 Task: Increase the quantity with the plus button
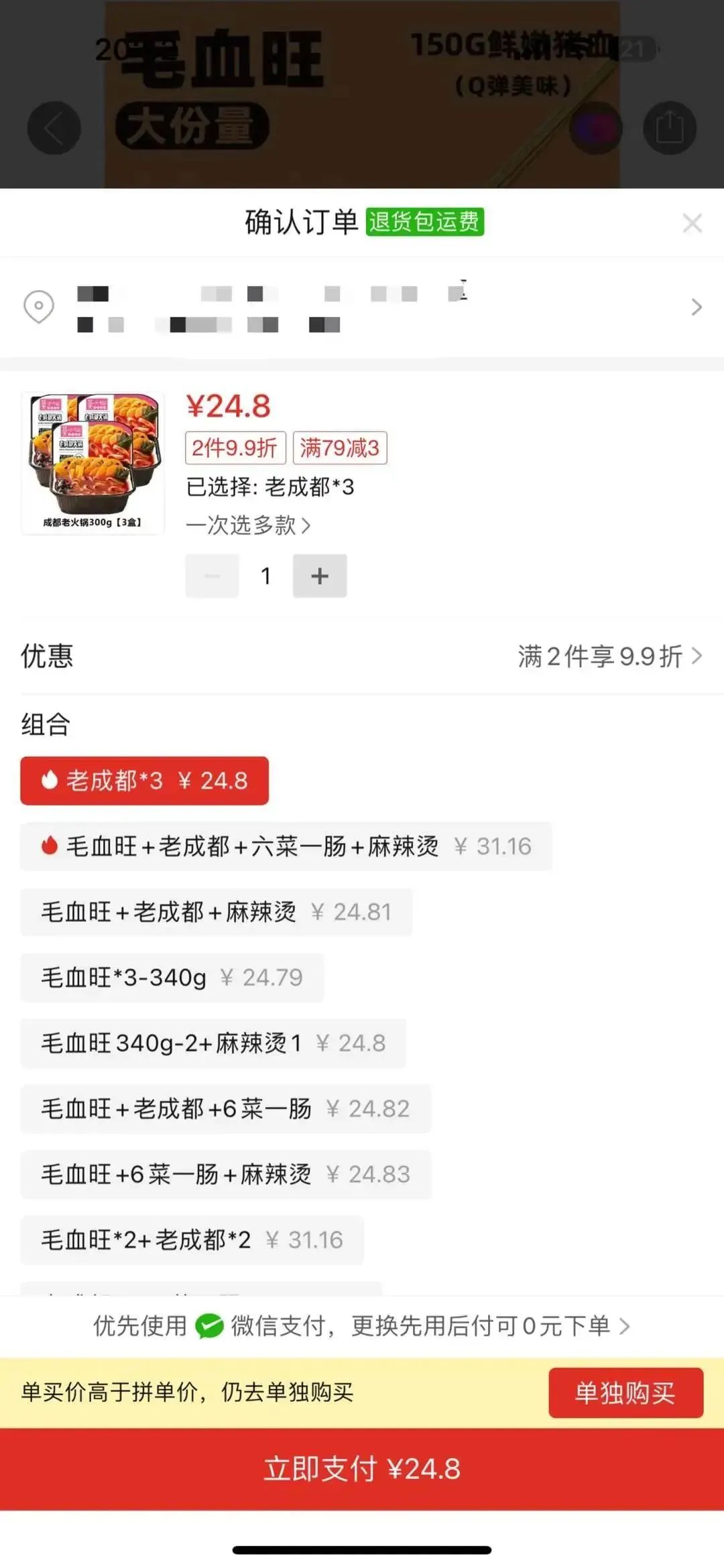click(x=320, y=576)
